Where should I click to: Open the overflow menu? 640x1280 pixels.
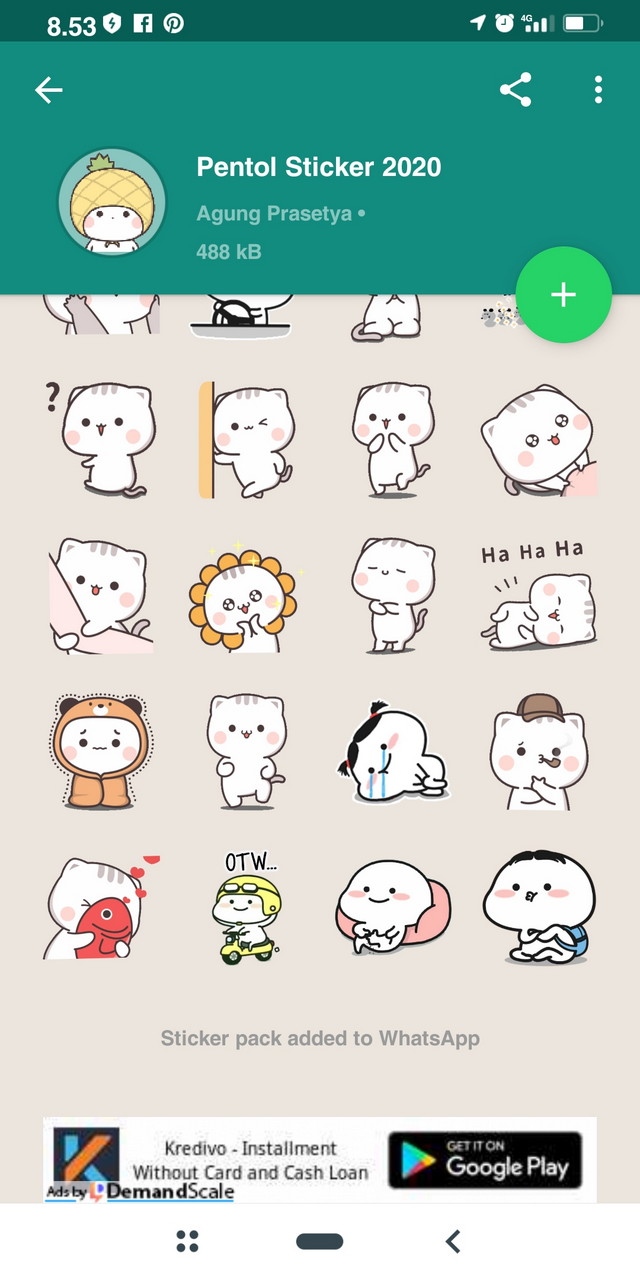click(x=598, y=90)
